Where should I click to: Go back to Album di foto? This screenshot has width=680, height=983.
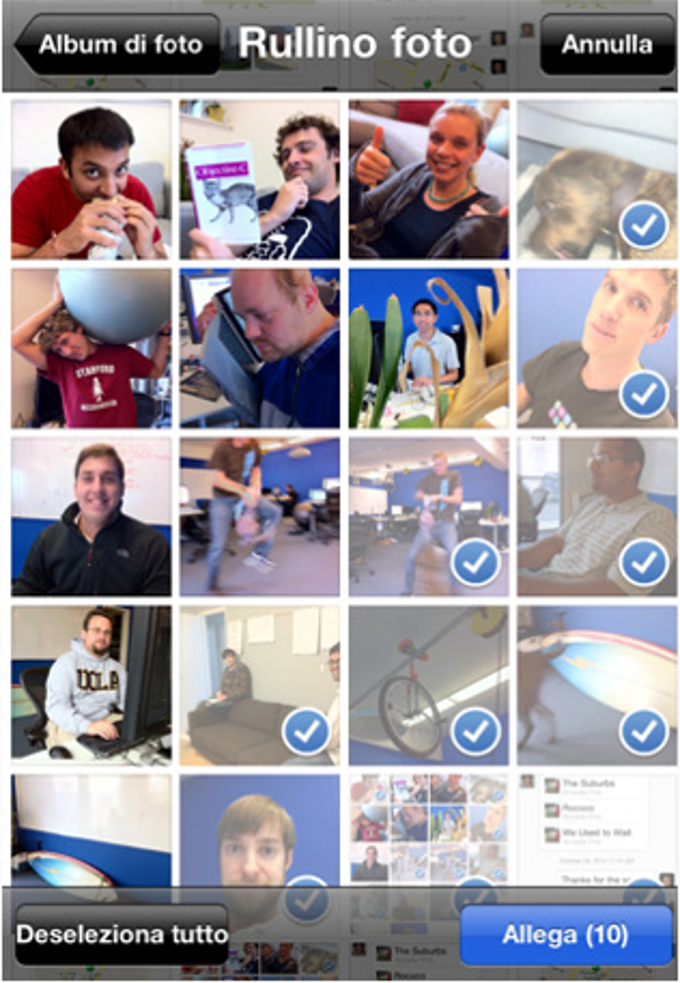118,45
